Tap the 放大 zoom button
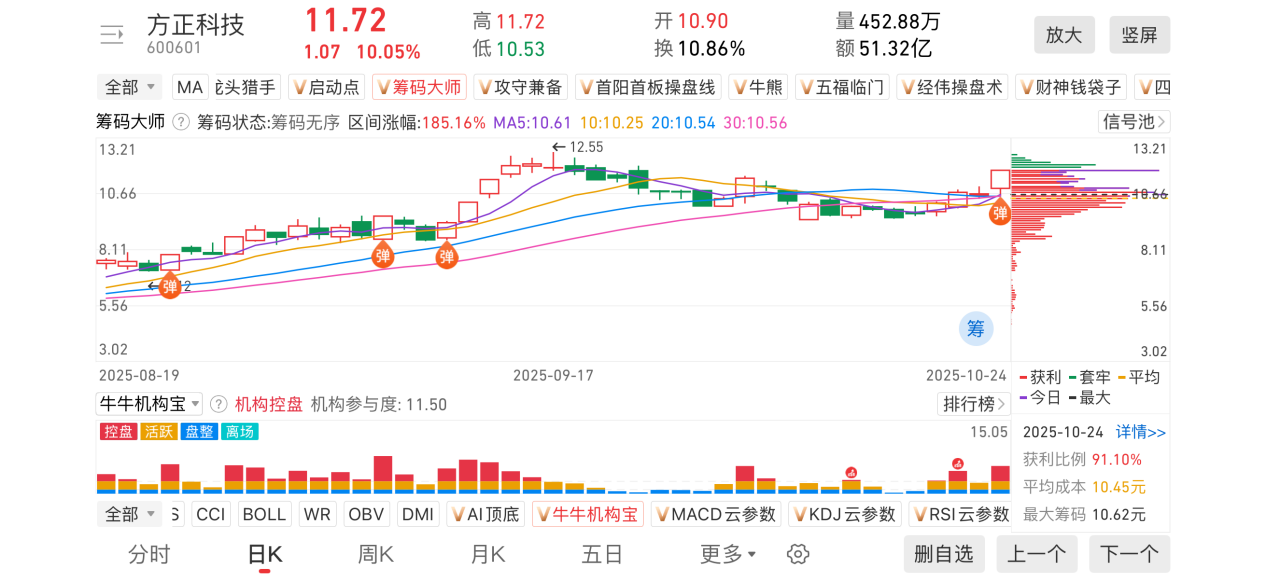The width and height of the screenshot is (1266, 582). [x=1064, y=35]
